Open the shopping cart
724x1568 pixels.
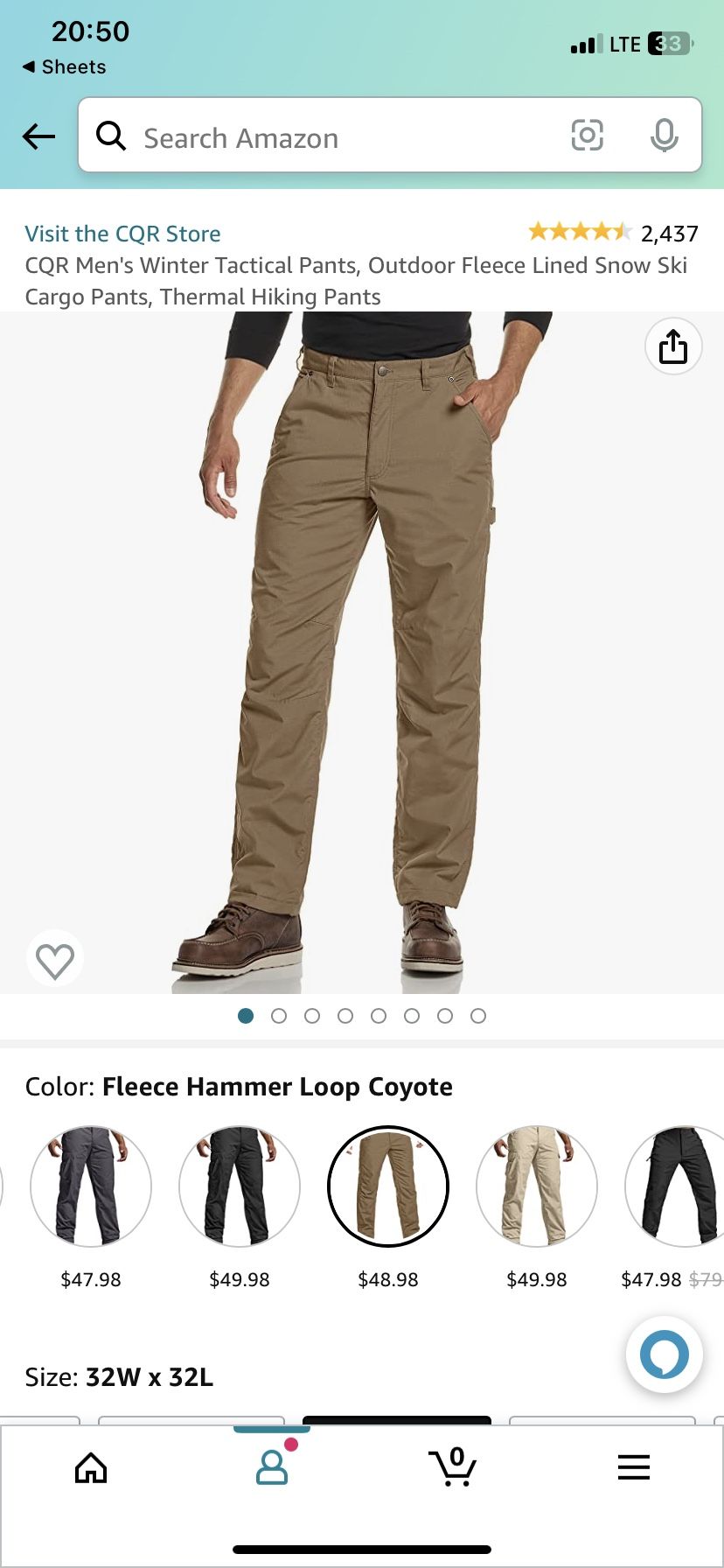(x=452, y=1467)
